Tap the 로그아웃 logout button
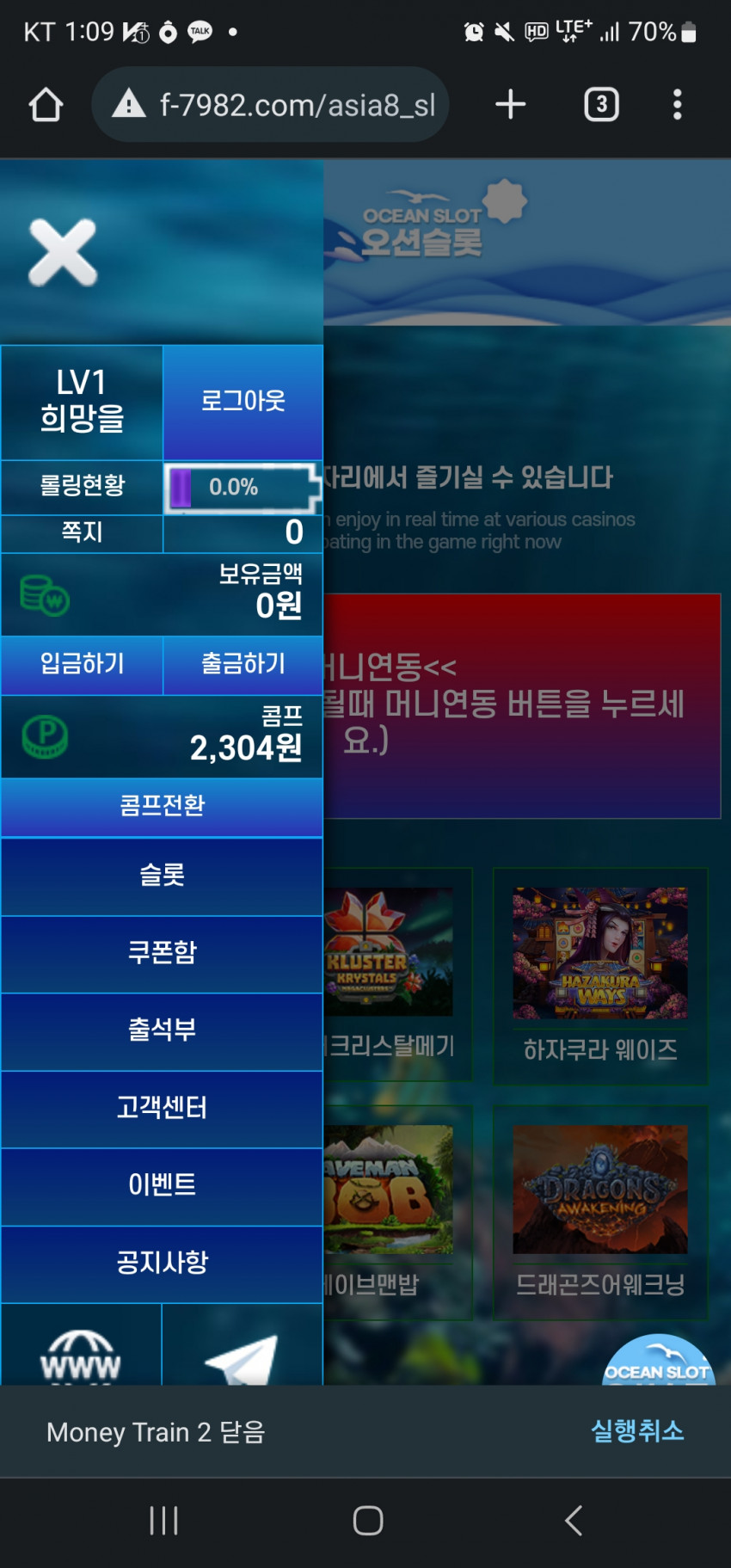 pos(243,402)
